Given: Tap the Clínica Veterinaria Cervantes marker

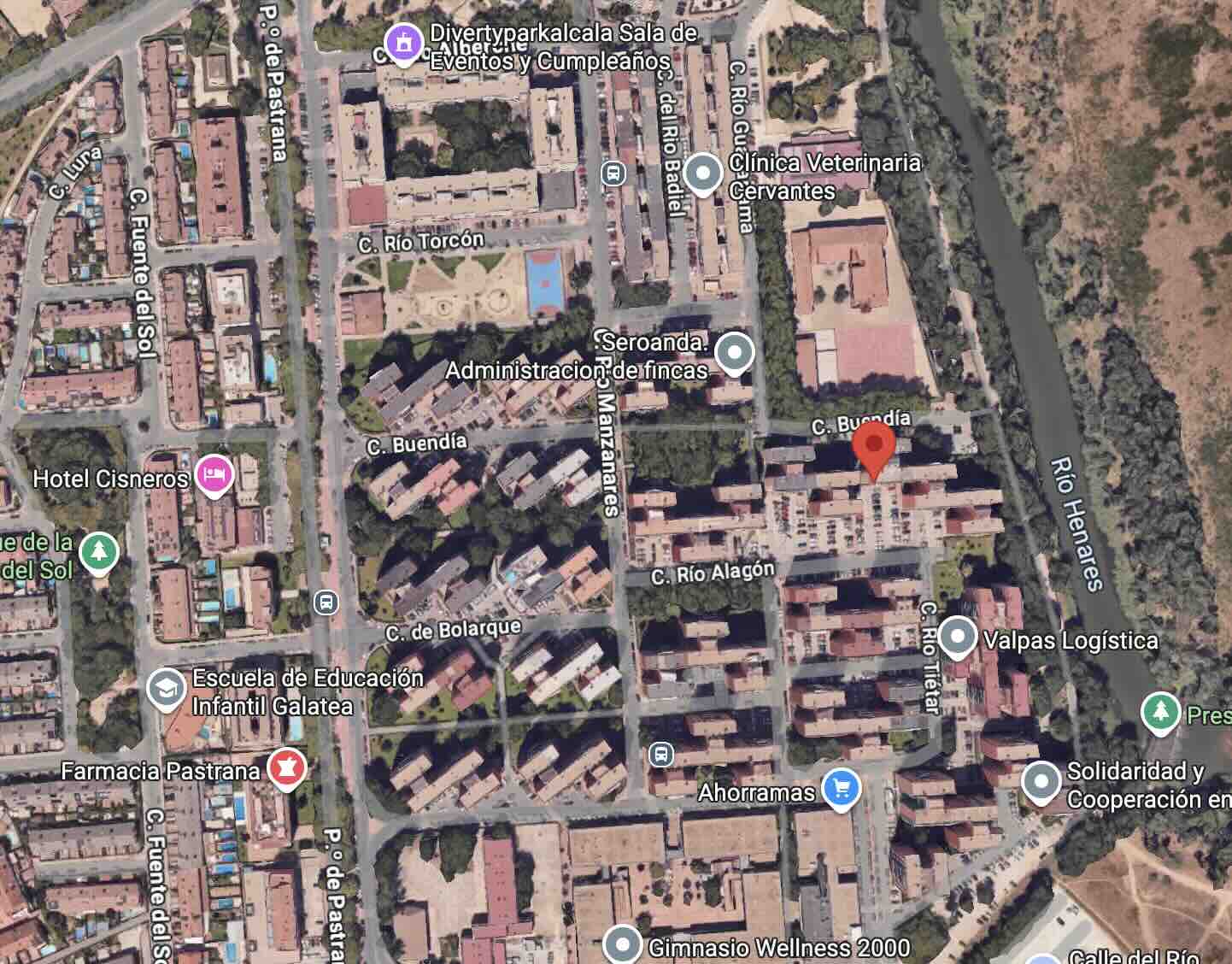Looking at the screenshot, I should (x=703, y=173).
